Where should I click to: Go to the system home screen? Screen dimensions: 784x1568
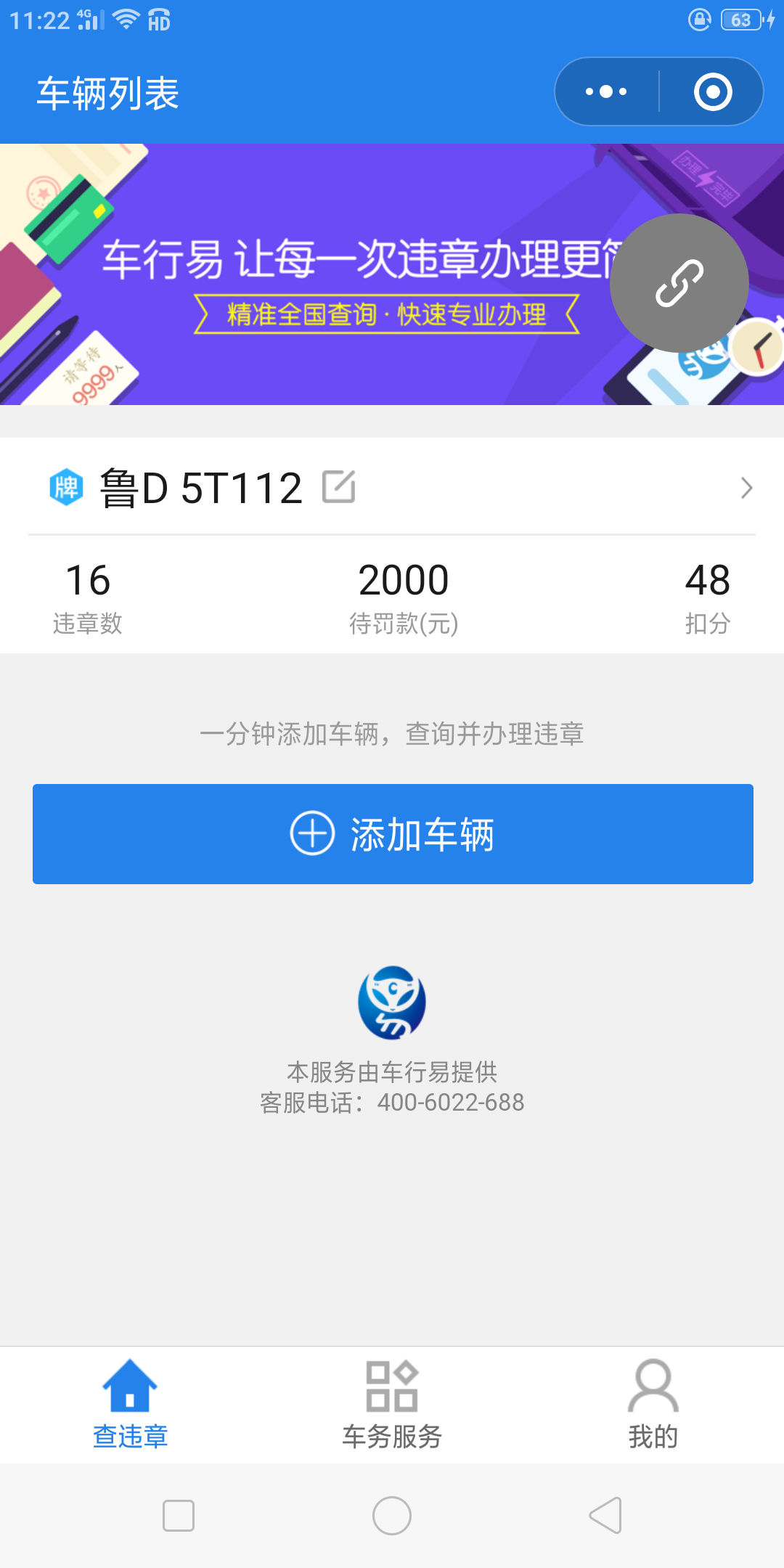392,1515
